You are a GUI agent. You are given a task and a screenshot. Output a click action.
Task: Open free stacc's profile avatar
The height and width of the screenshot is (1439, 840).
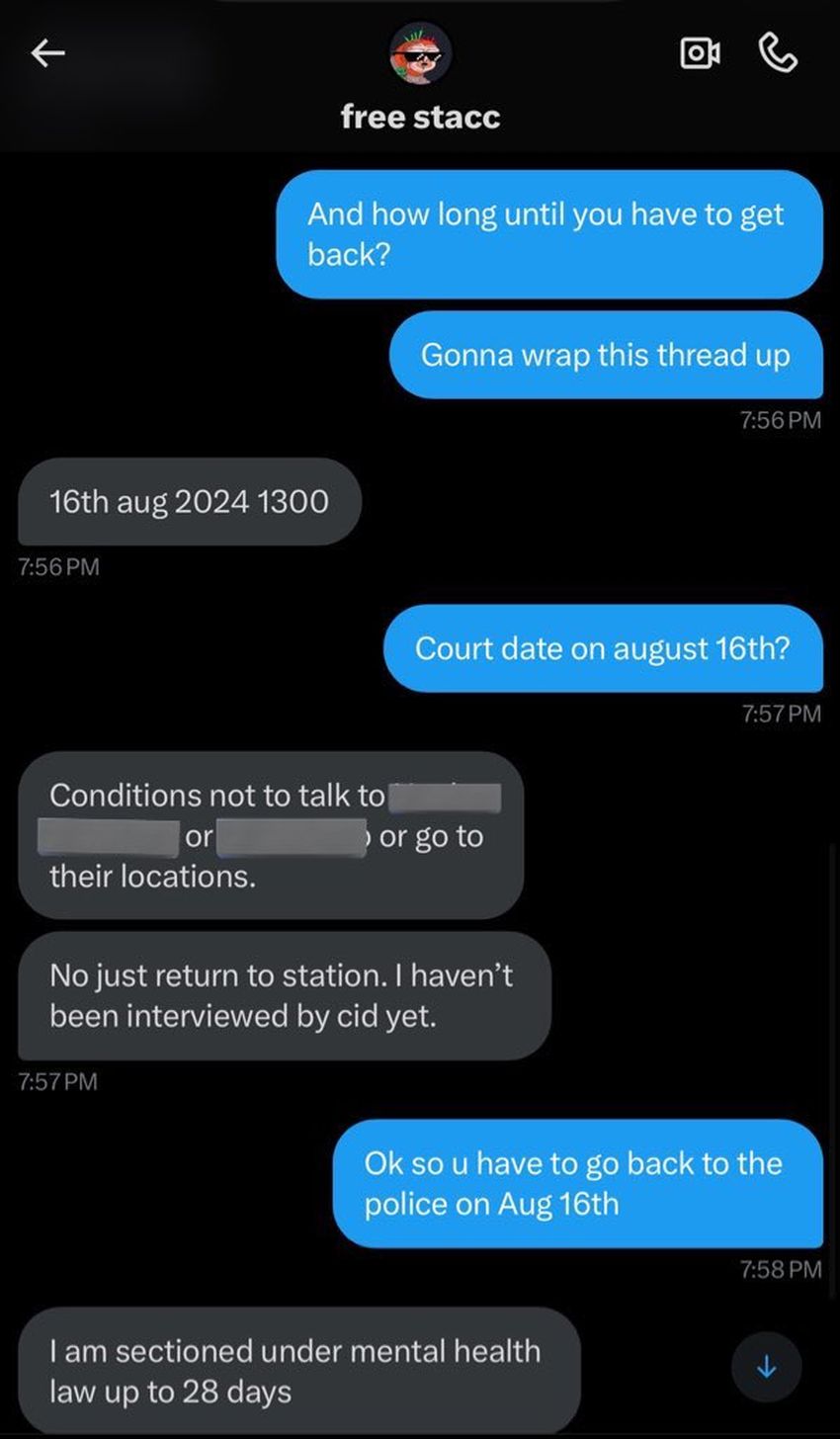(x=420, y=55)
